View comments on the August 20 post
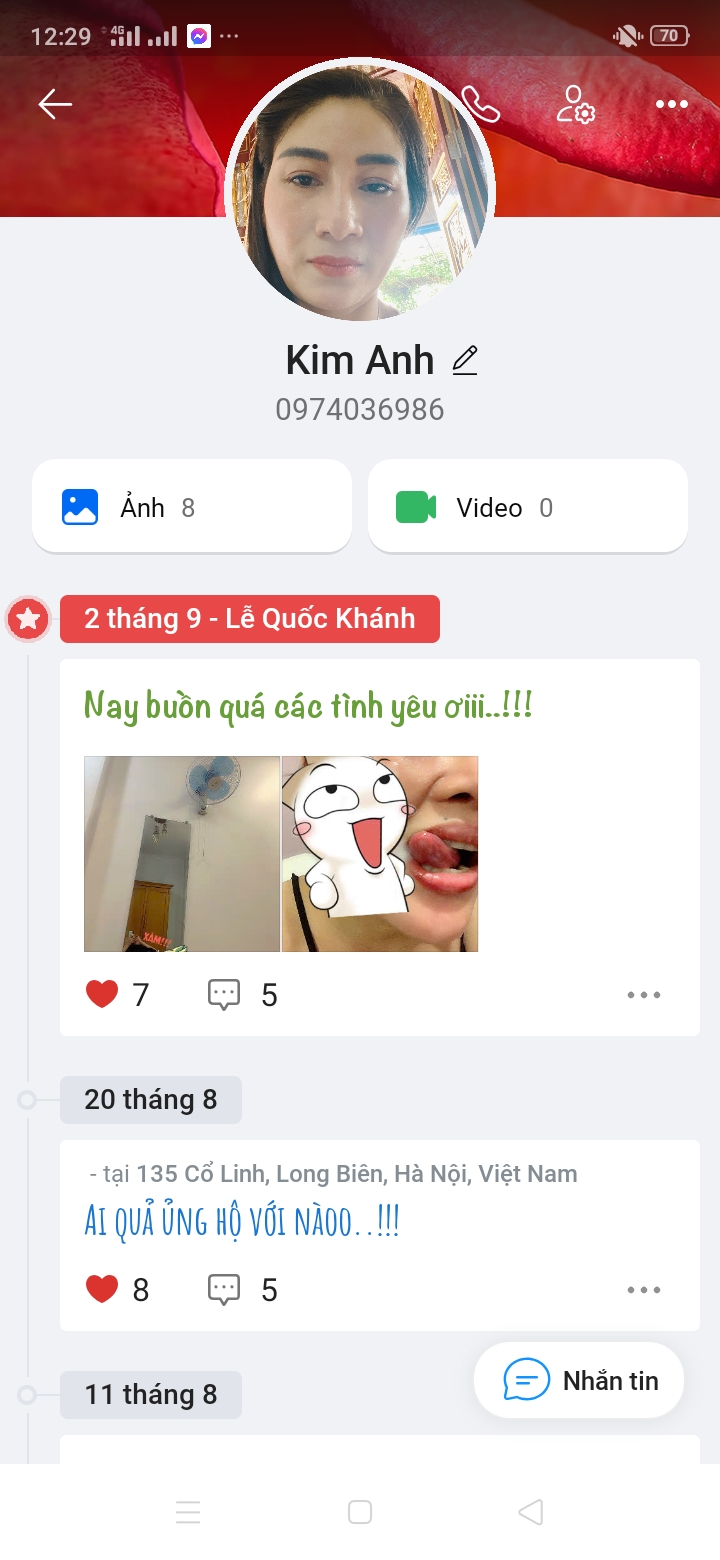 [223, 1289]
